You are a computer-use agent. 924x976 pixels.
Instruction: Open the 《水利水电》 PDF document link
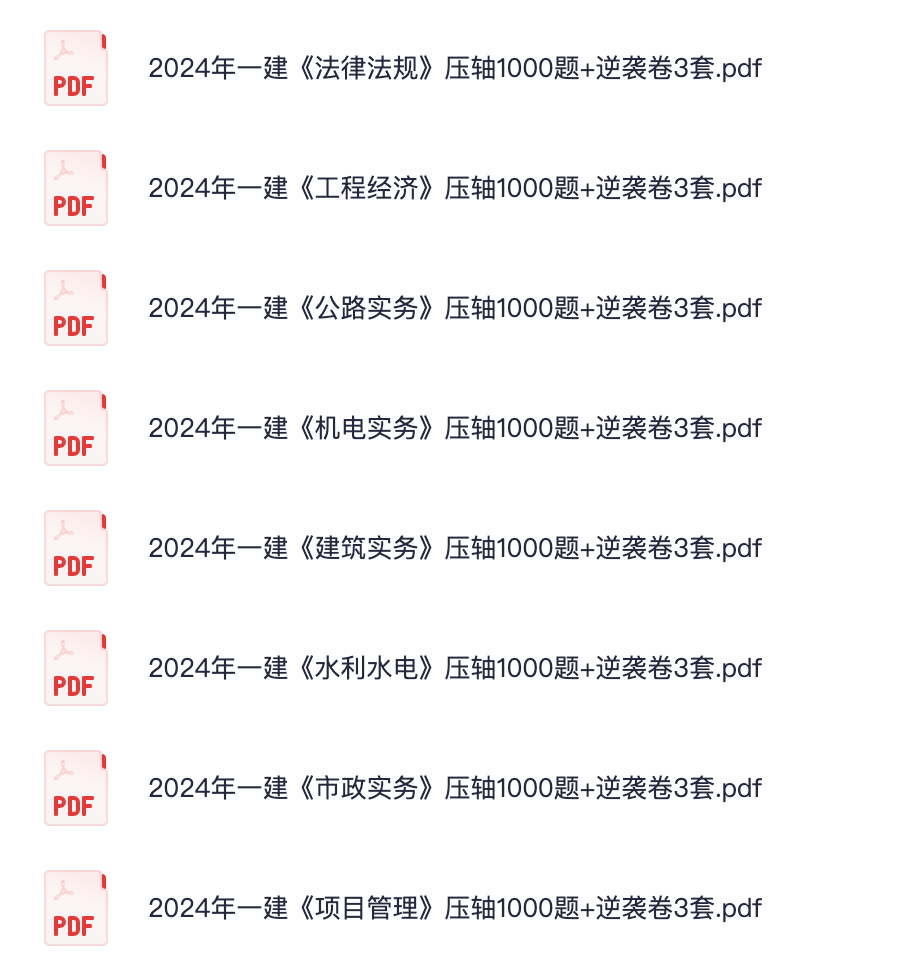pyautogui.click(x=455, y=668)
